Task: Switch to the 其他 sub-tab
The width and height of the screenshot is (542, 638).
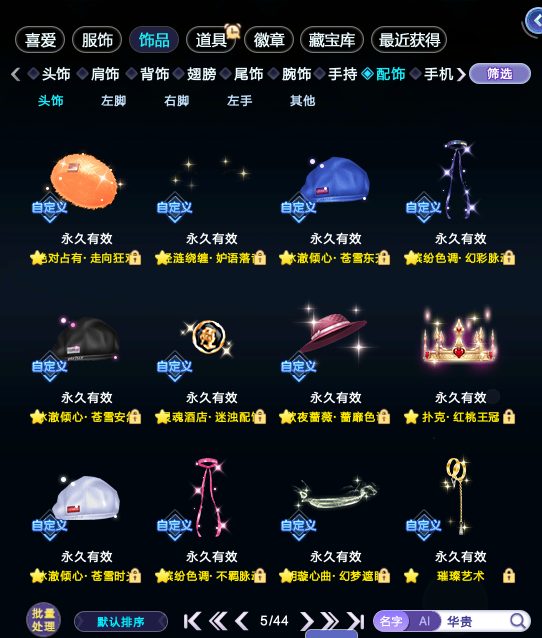Action: (x=302, y=101)
